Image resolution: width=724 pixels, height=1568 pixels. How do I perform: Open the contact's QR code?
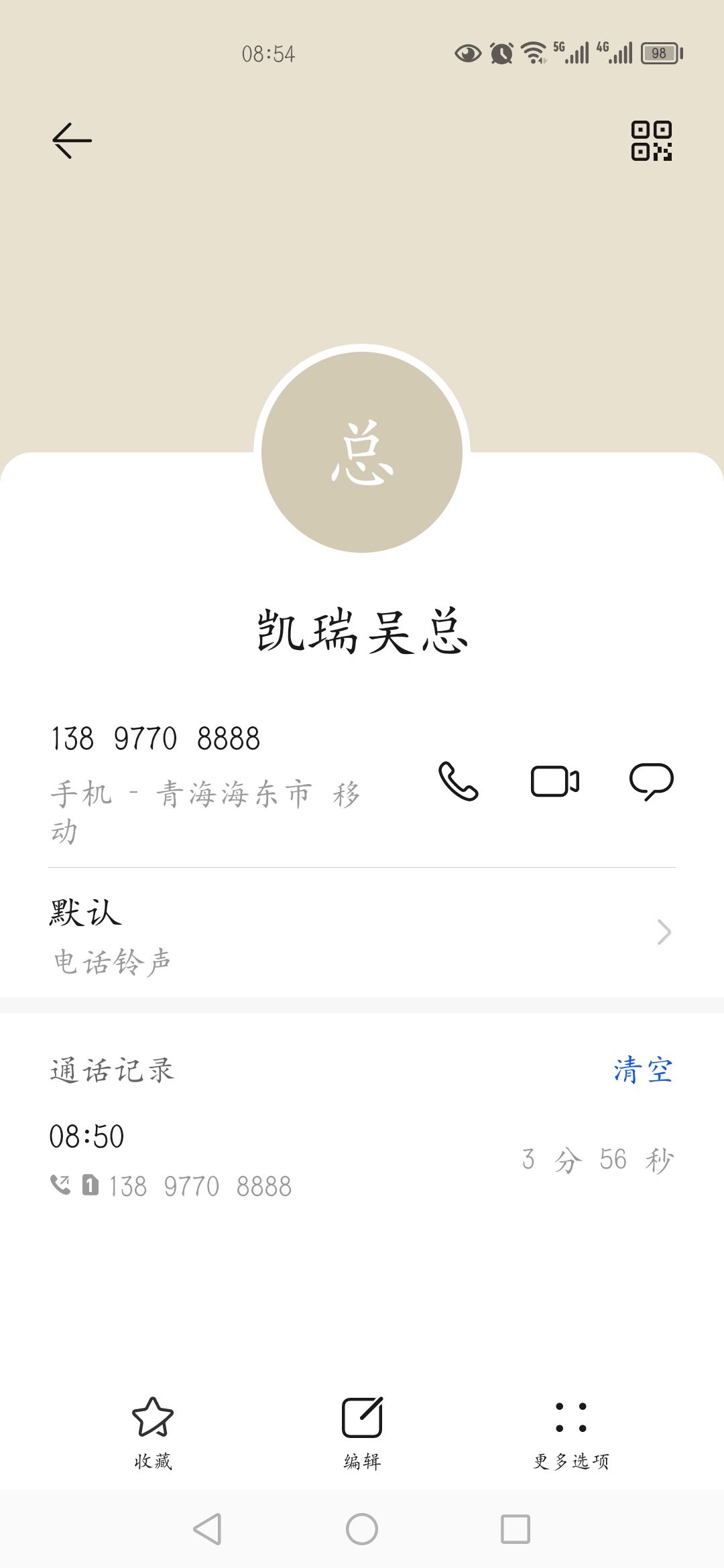coord(652,141)
